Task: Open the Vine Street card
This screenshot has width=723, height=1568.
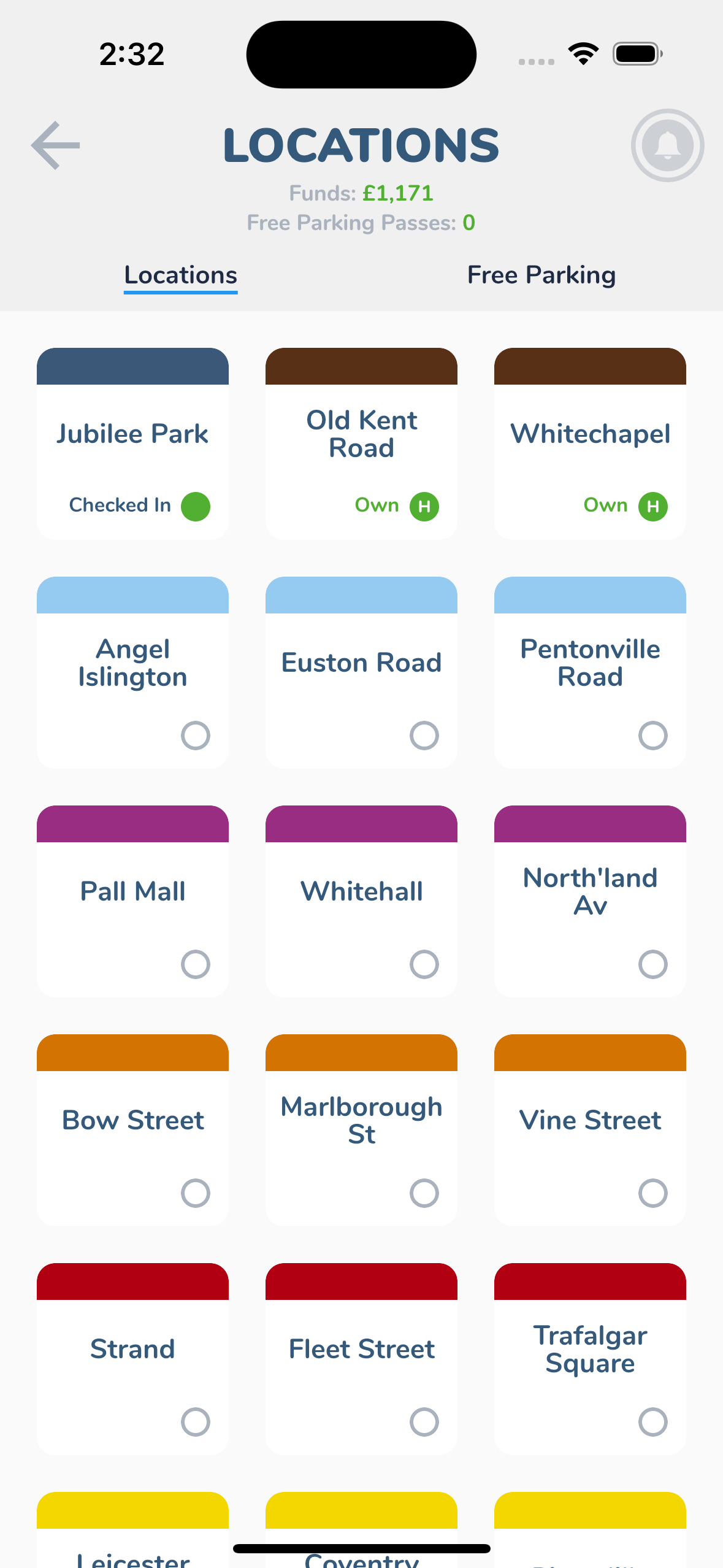Action: click(x=590, y=1130)
